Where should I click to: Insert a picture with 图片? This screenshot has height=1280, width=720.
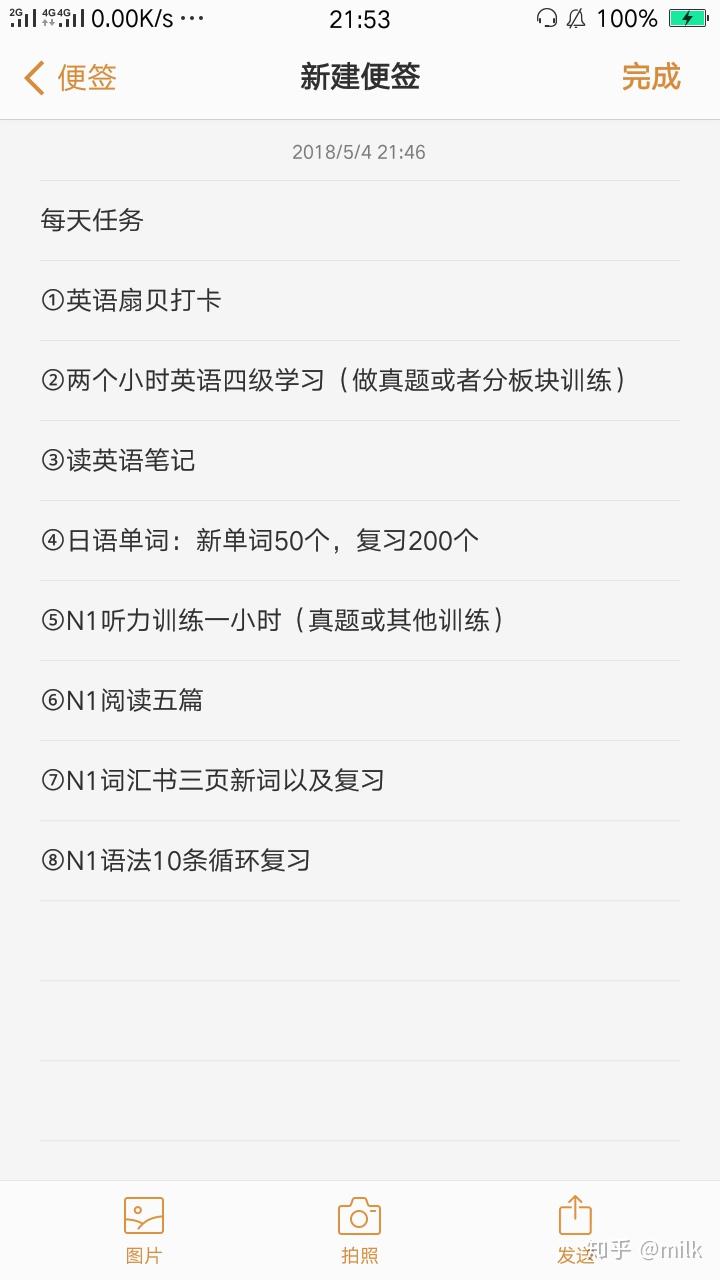[x=144, y=1230]
